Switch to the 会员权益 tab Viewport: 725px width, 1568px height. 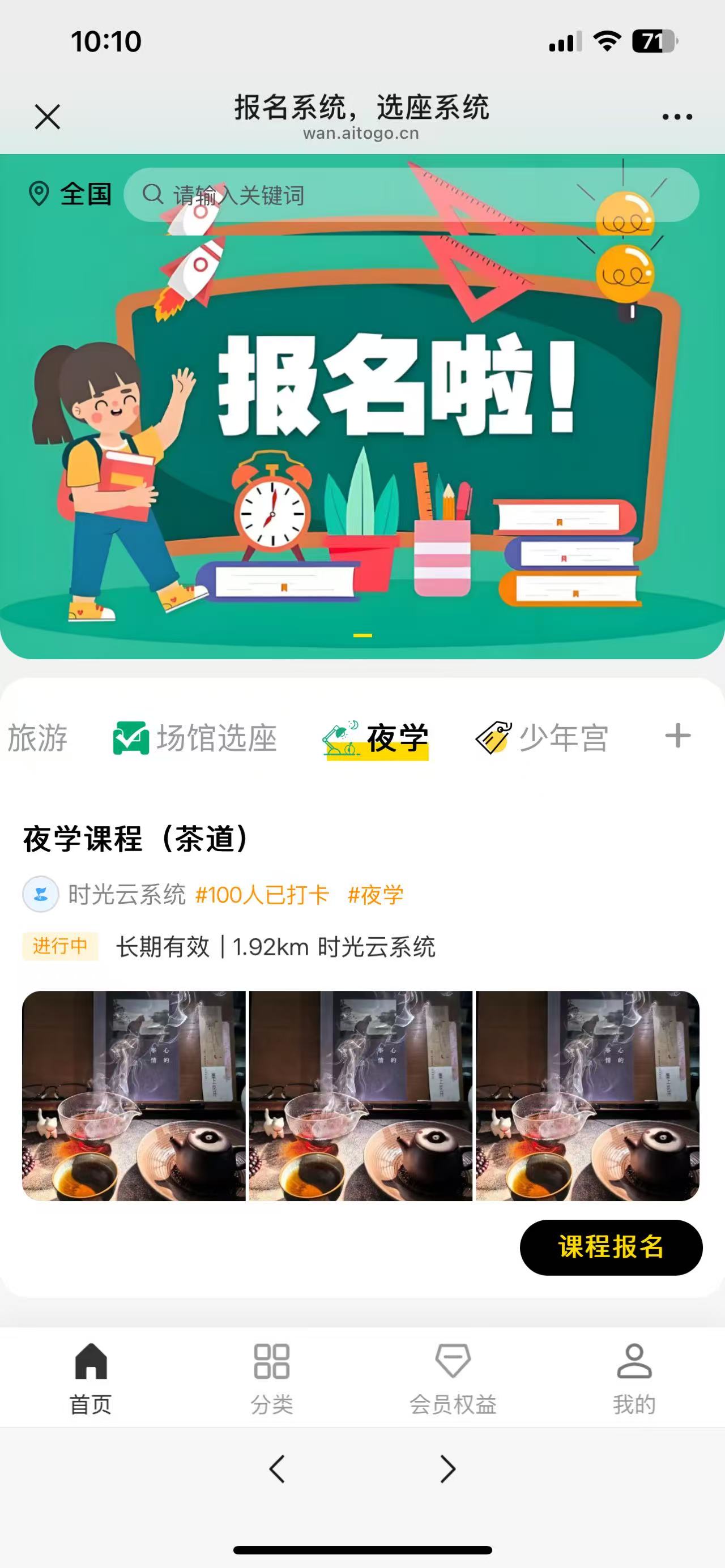click(x=453, y=1378)
